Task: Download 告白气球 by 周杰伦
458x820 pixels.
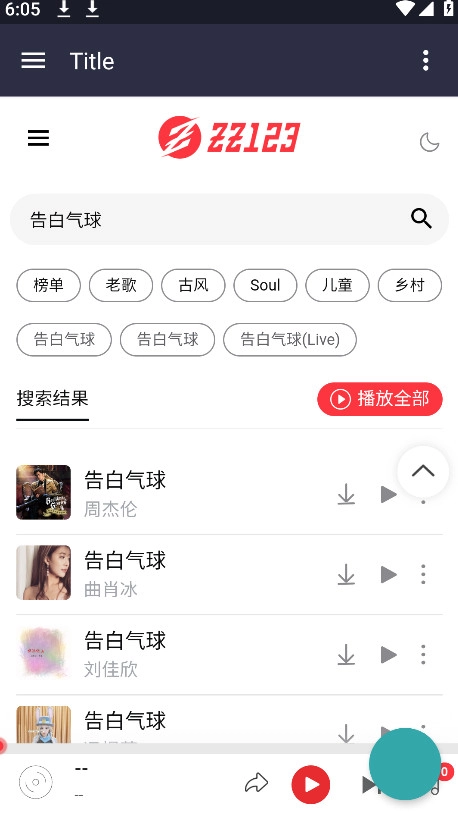Action: (x=346, y=494)
